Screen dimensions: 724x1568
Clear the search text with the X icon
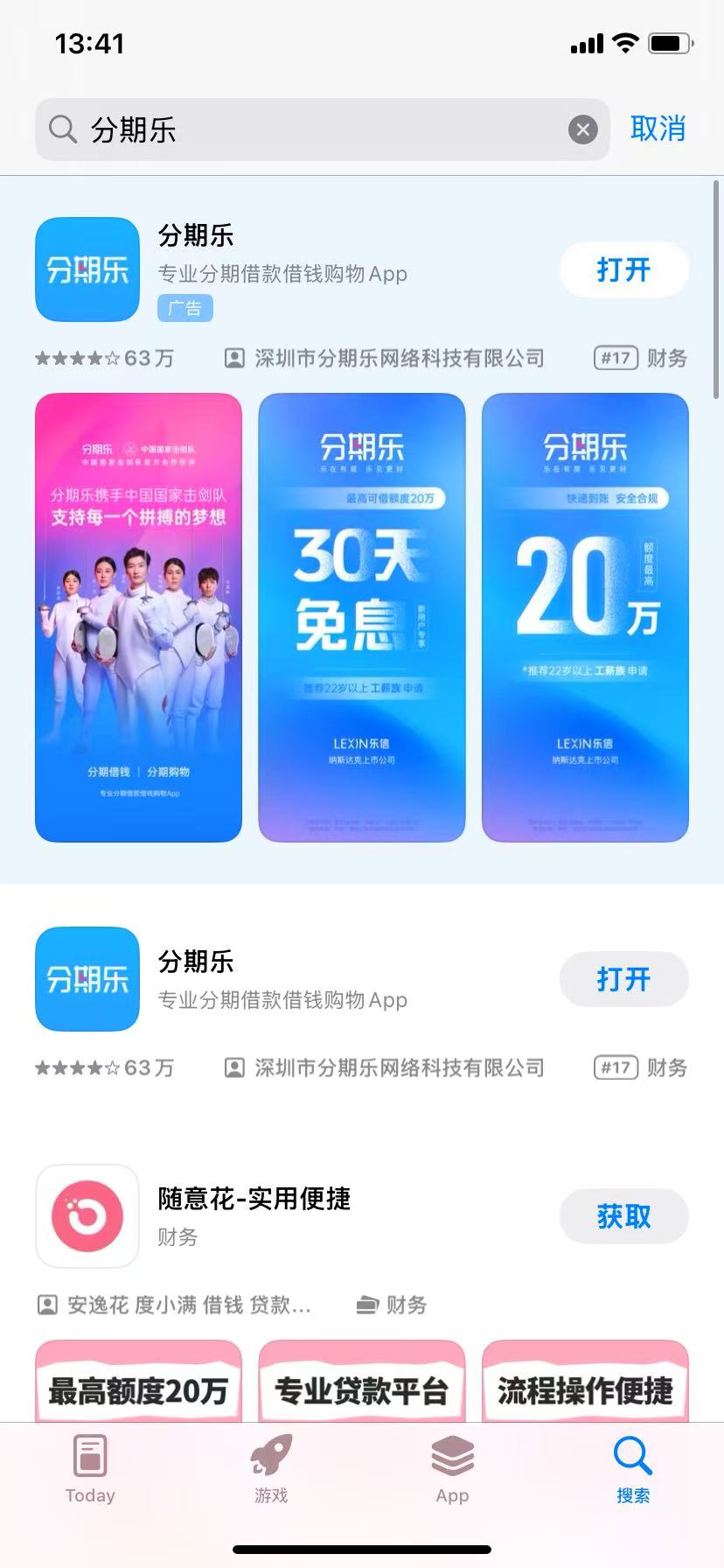[x=582, y=129]
